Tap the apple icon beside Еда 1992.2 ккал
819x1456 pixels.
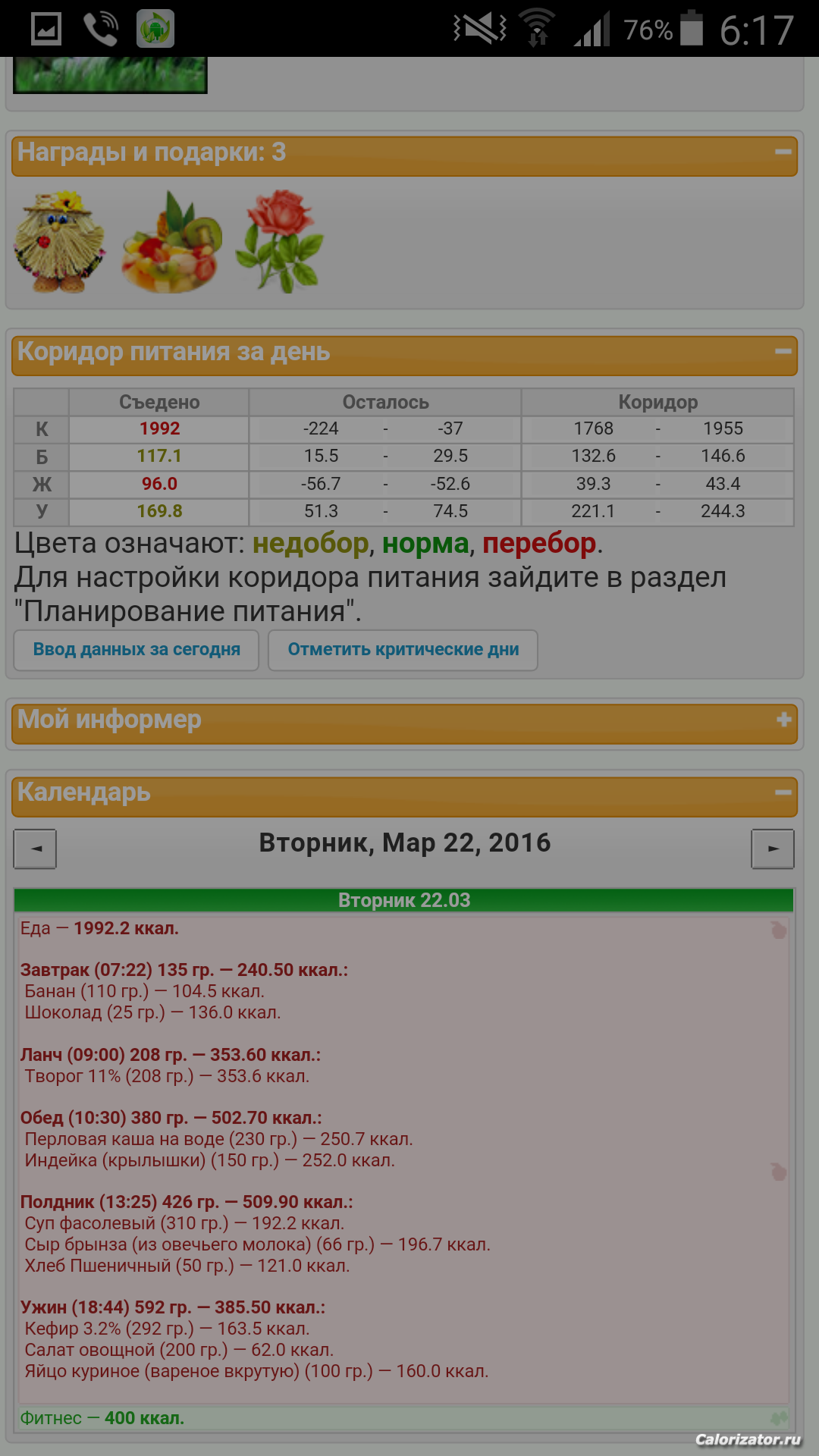tap(779, 930)
